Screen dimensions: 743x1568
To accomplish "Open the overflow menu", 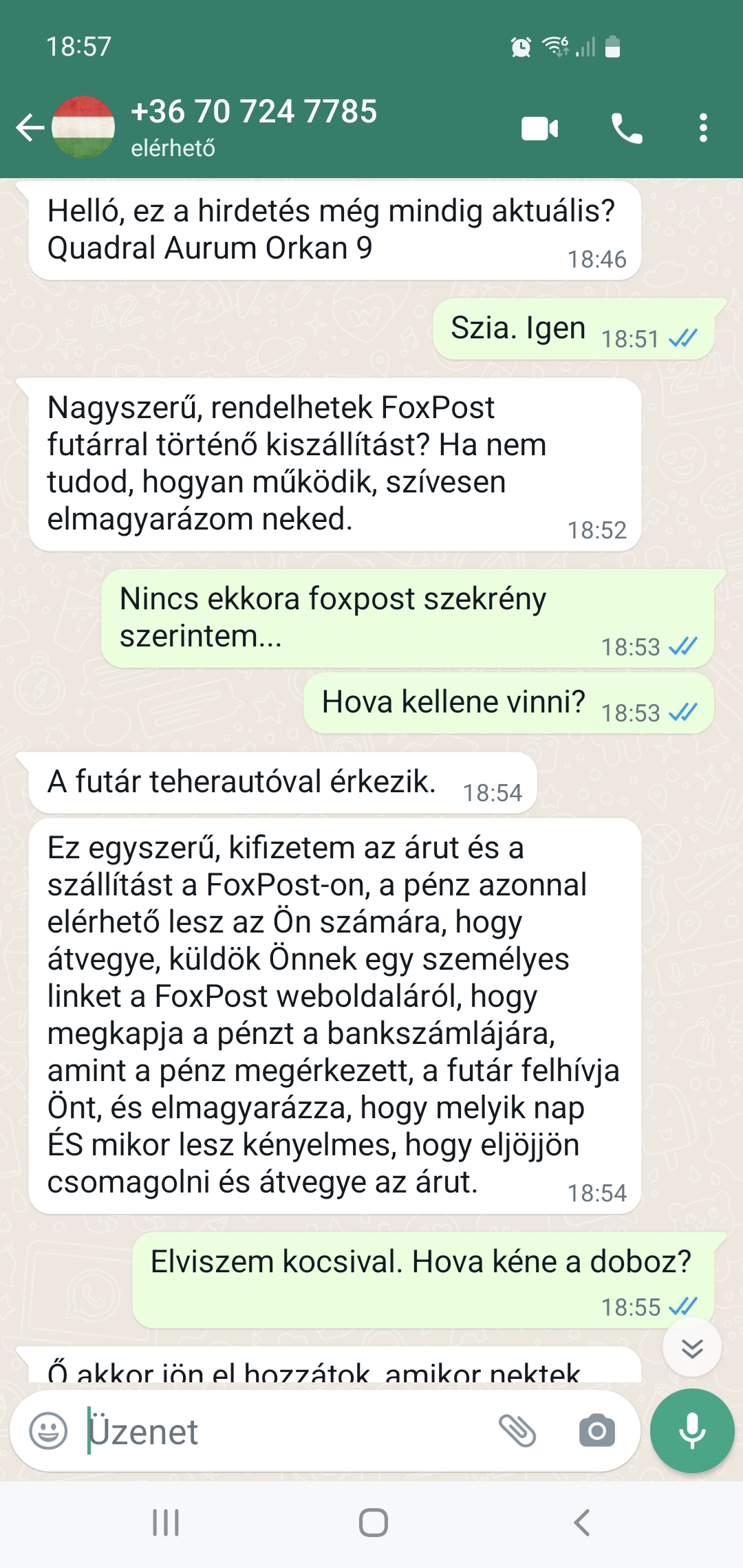I will 702,129.
